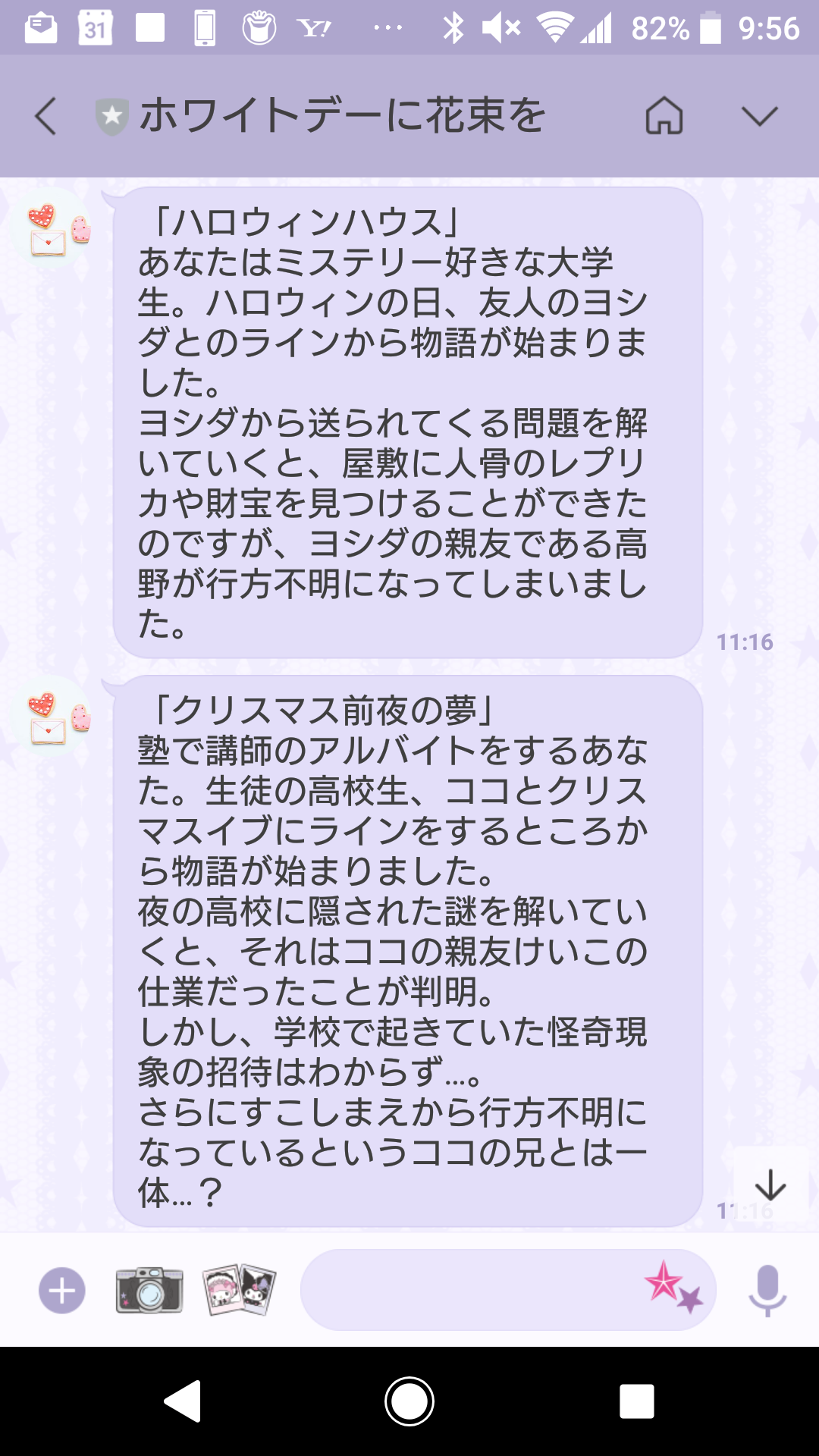Open the star sticker picker
Screen dimensions: 819x1456
coord(673,1287)
